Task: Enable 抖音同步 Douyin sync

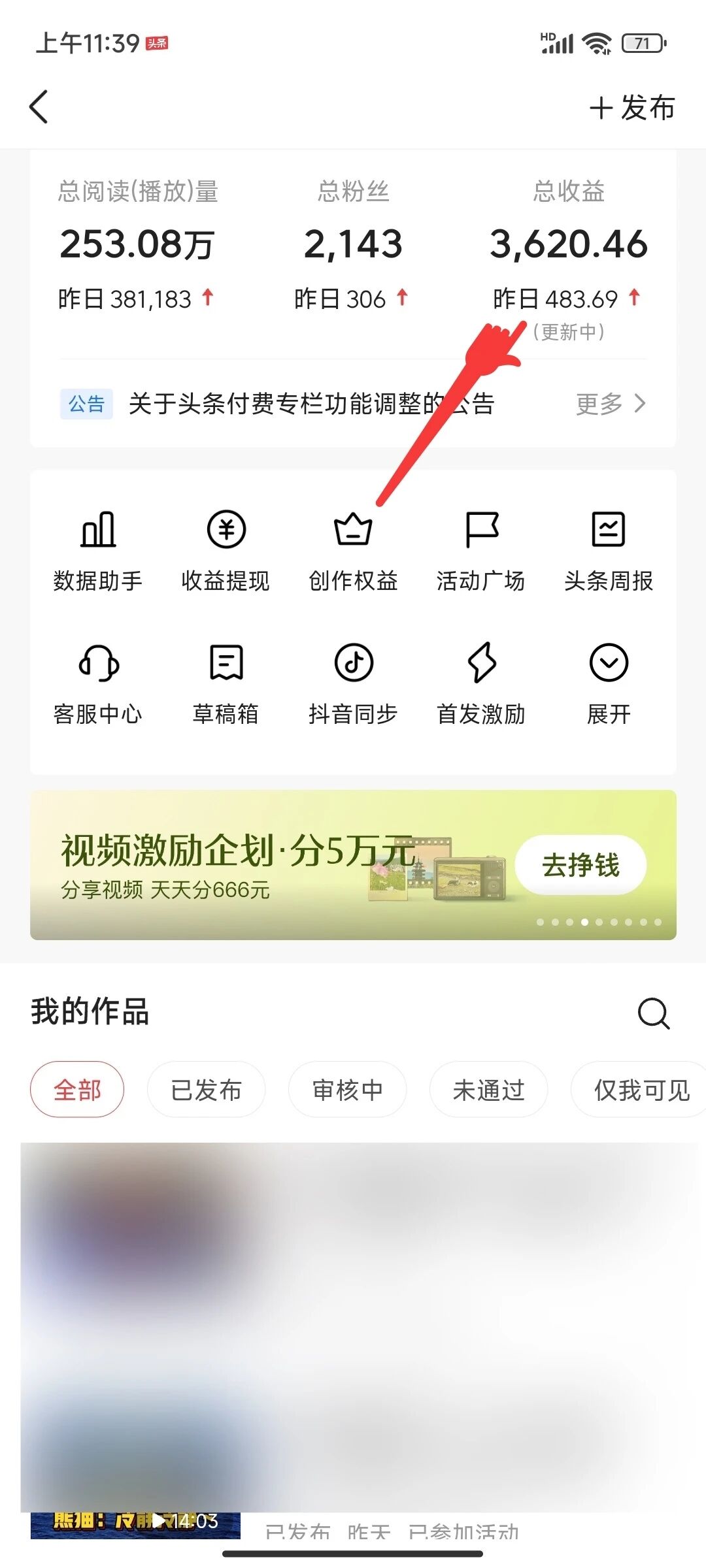Action: point(353,683)
